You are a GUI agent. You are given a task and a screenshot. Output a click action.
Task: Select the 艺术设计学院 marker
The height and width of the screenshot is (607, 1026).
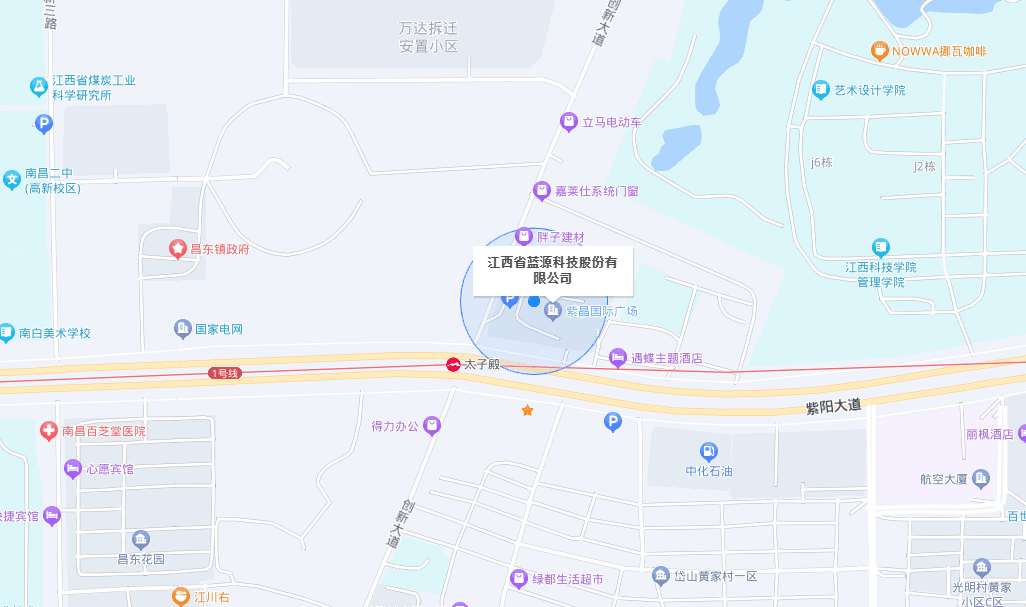(821, 90)
